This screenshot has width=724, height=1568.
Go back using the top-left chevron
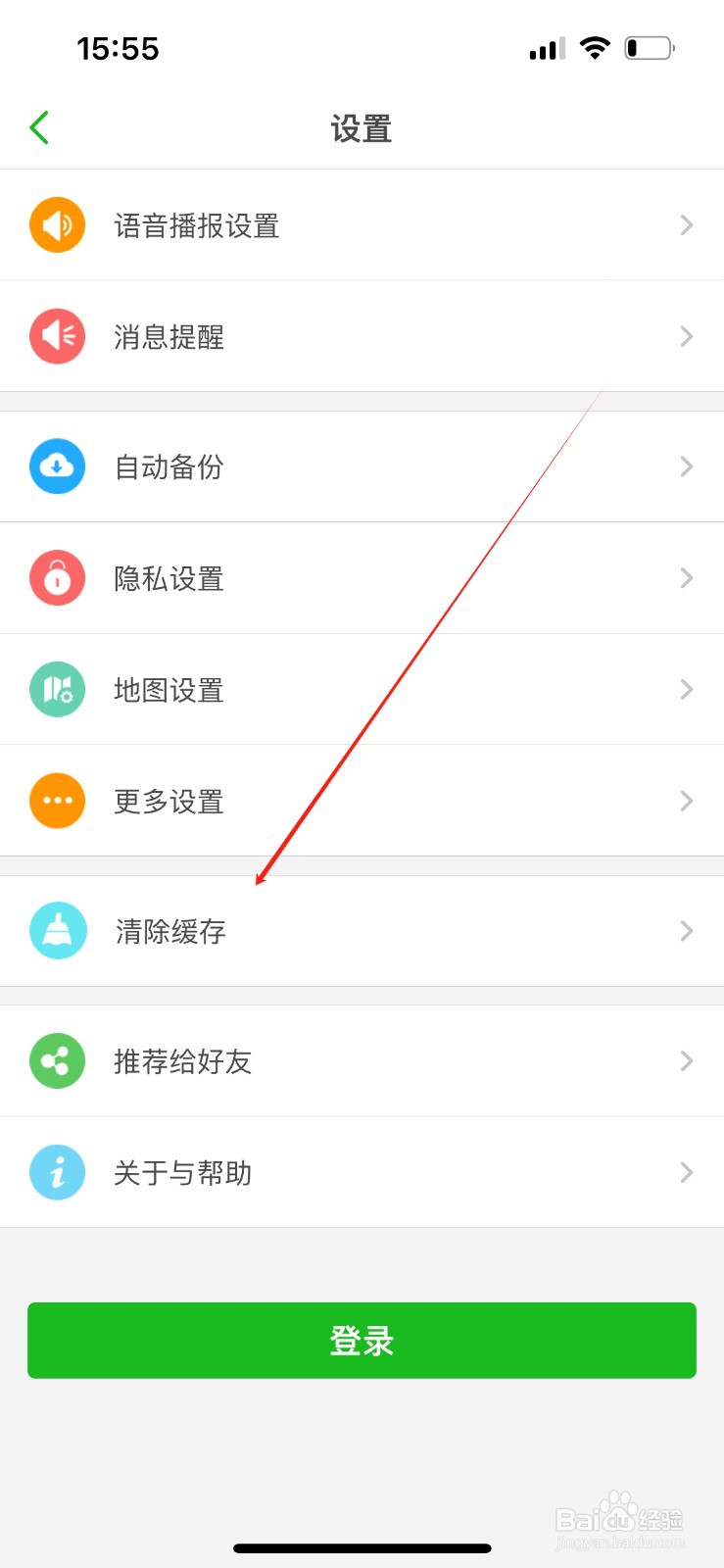coord(39,126)
